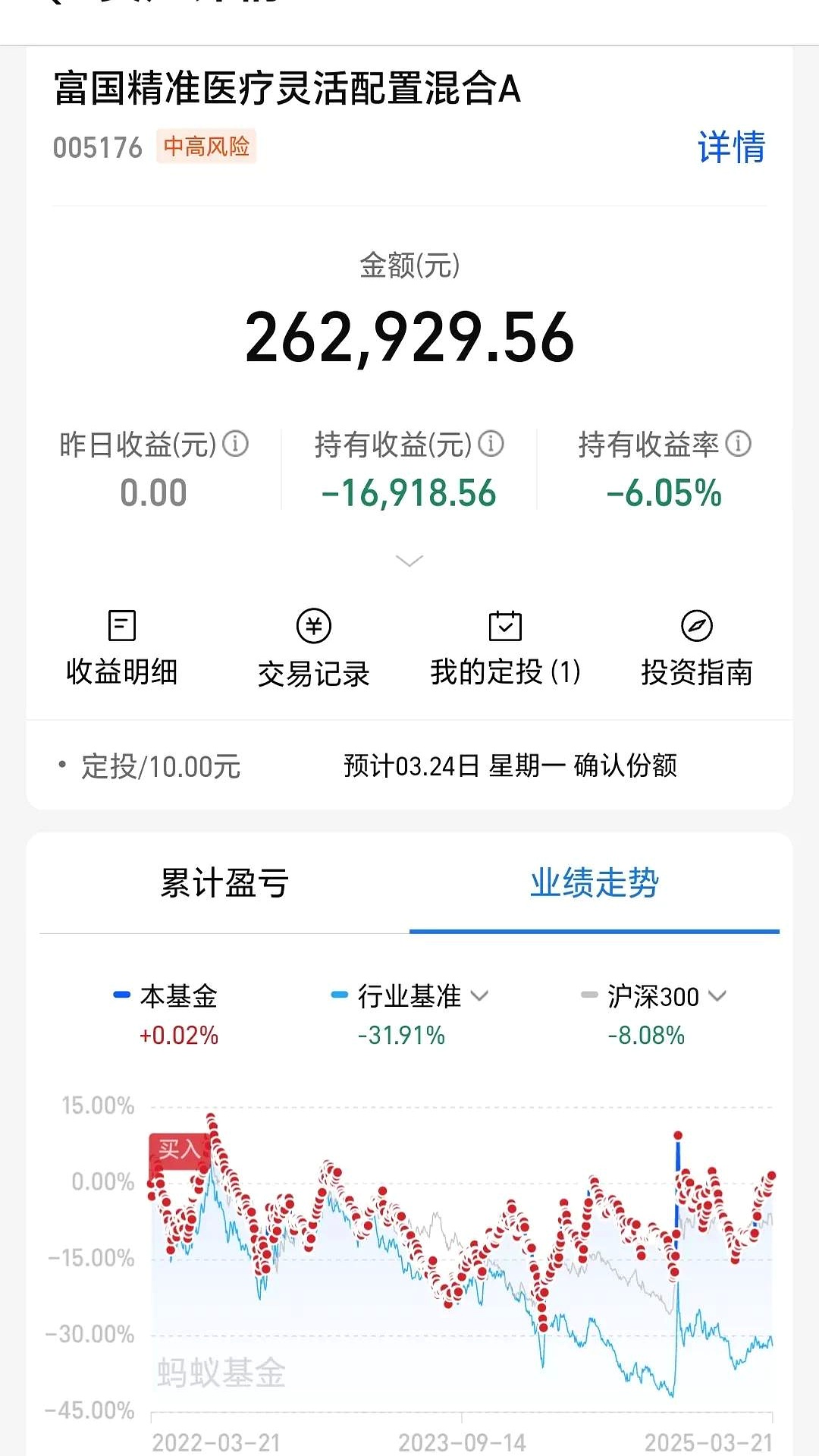Select the 中高风险 risk label
Image resolution: width=819 pixels, height=1456 pixels.
(206, 148)
